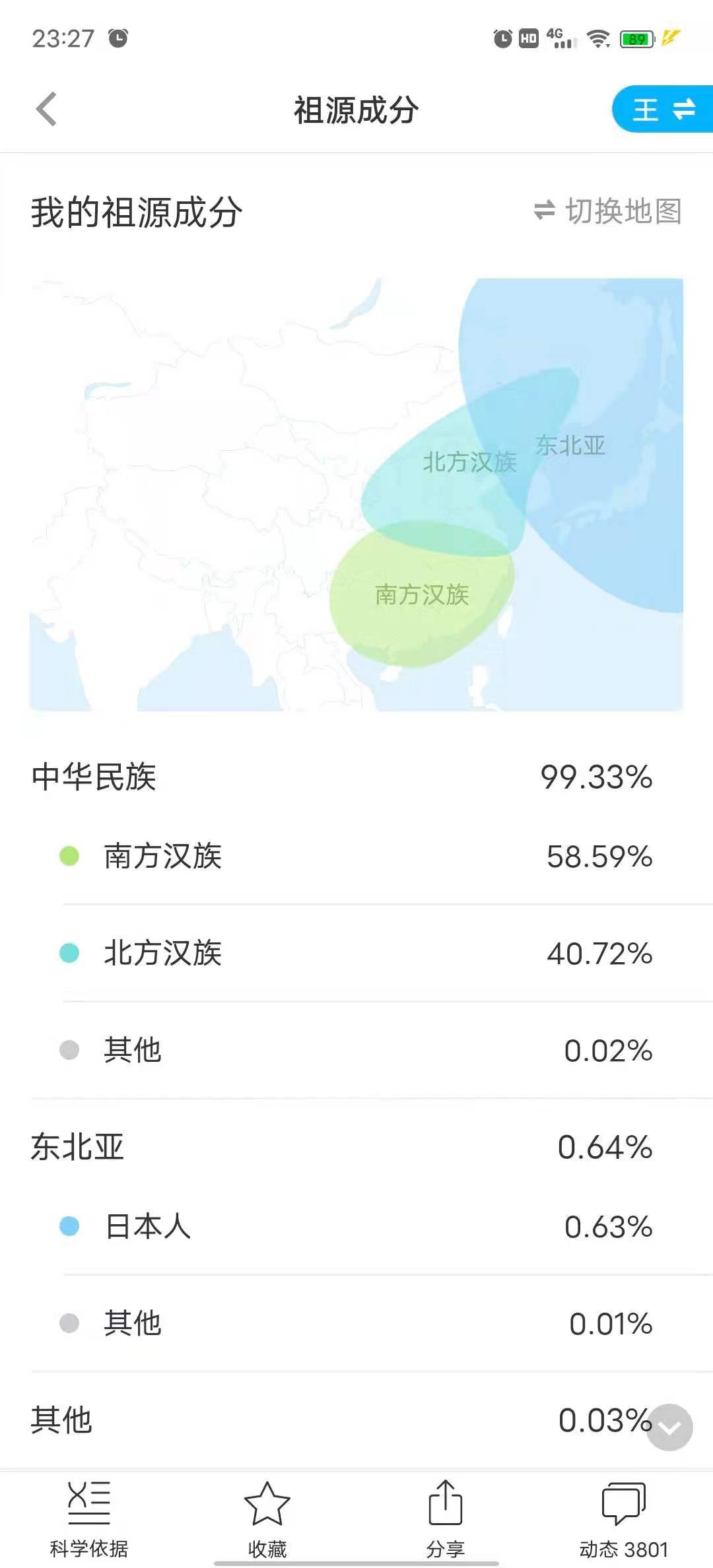Share via the 分享 button

coord(446,1519)
